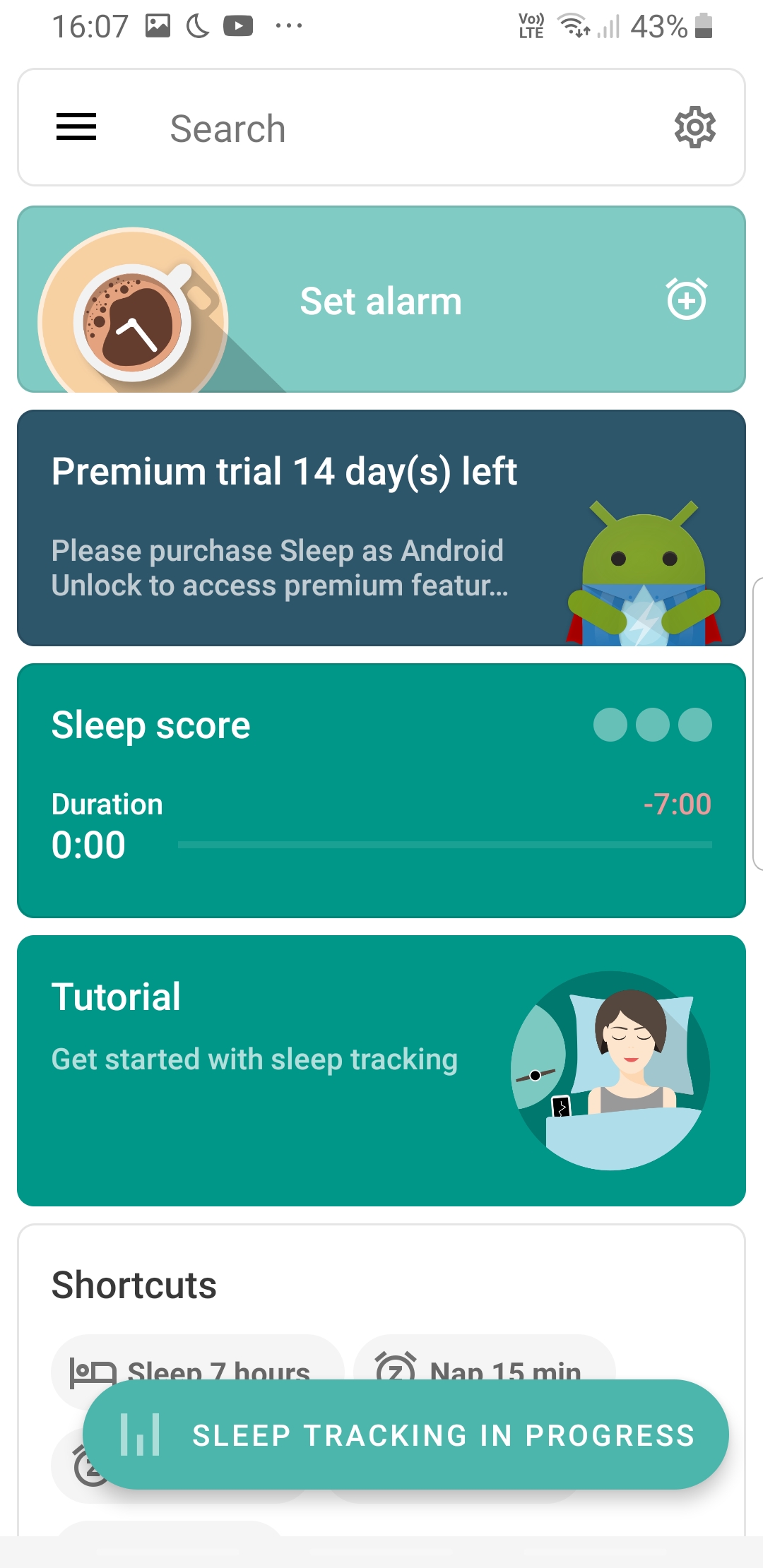Open the Tutorial card
The width and height of the screenshot is (763, 1568).
(381, 1071)
